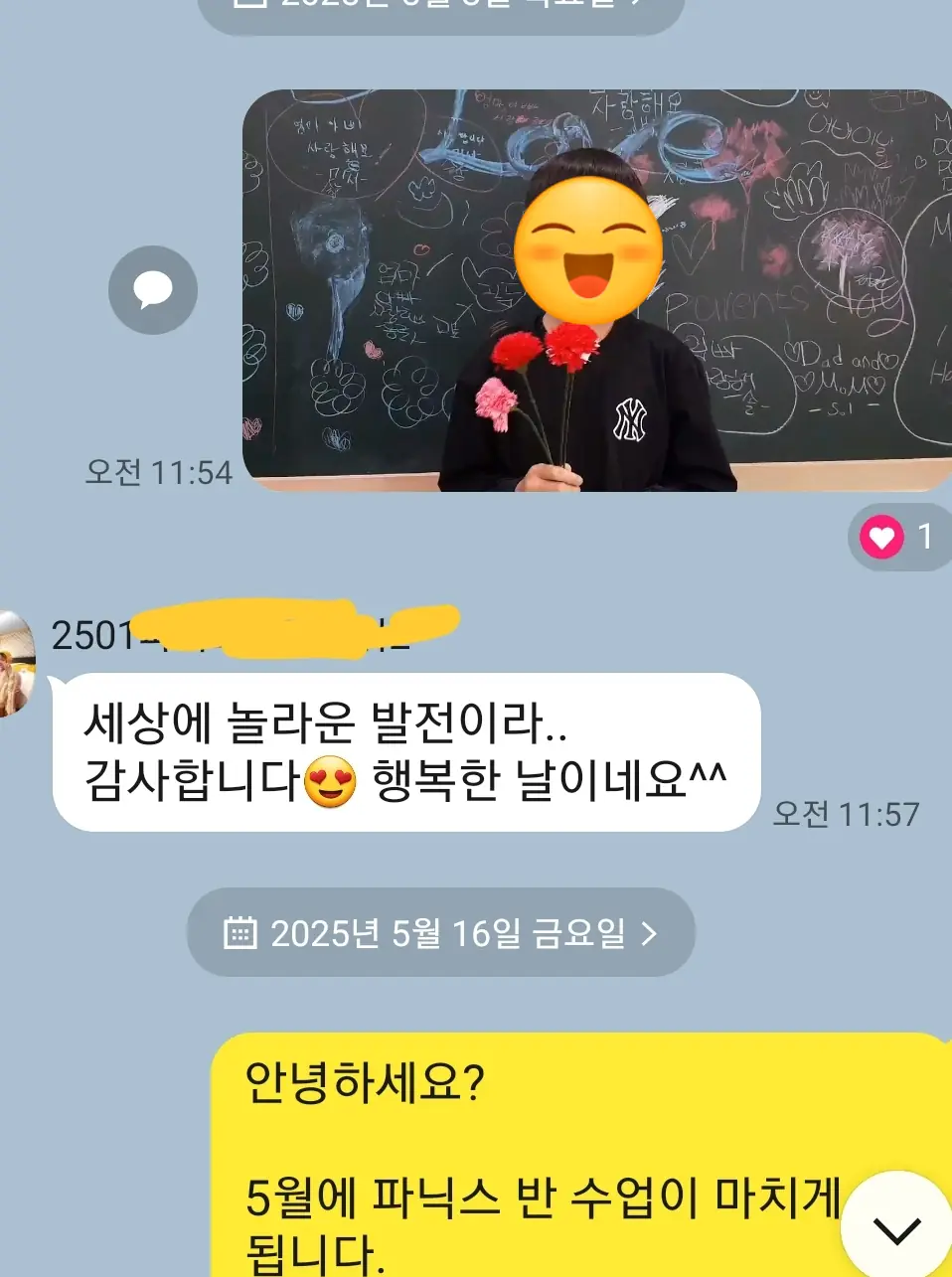Tap the heart reaction under the photo

[897, 538]
